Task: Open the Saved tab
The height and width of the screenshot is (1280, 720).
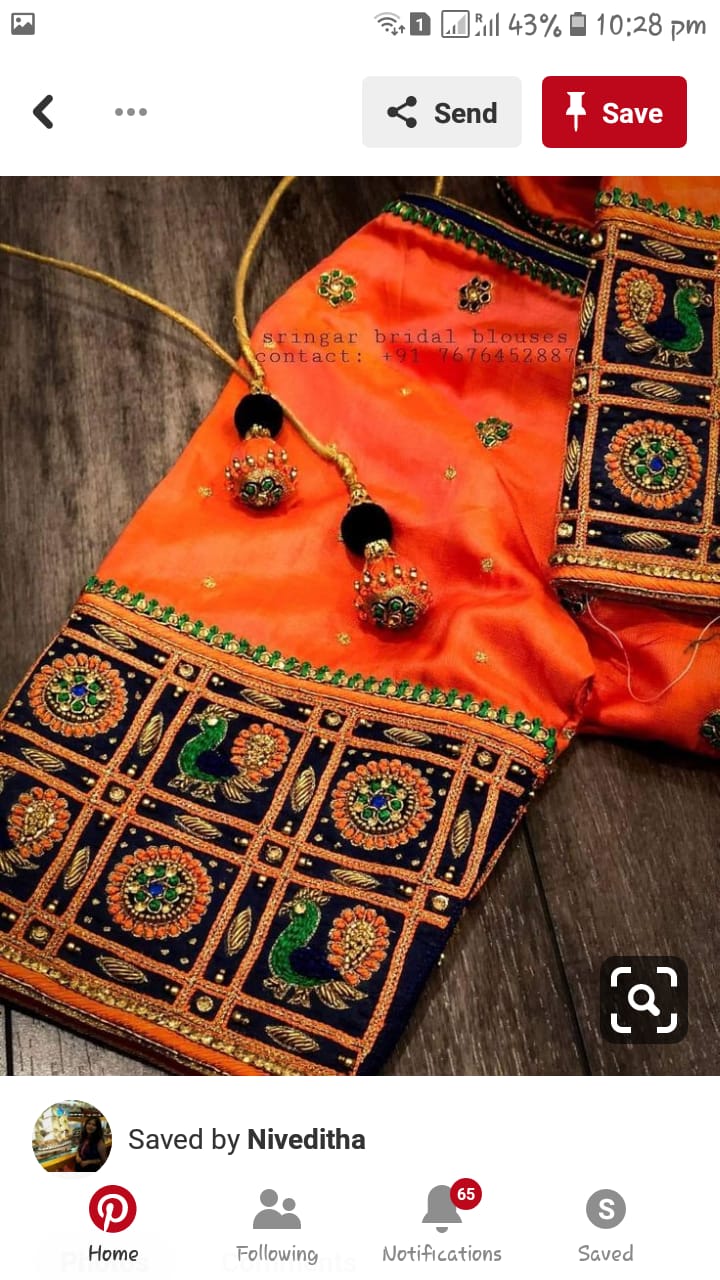Action: [x=605, y=1226]
